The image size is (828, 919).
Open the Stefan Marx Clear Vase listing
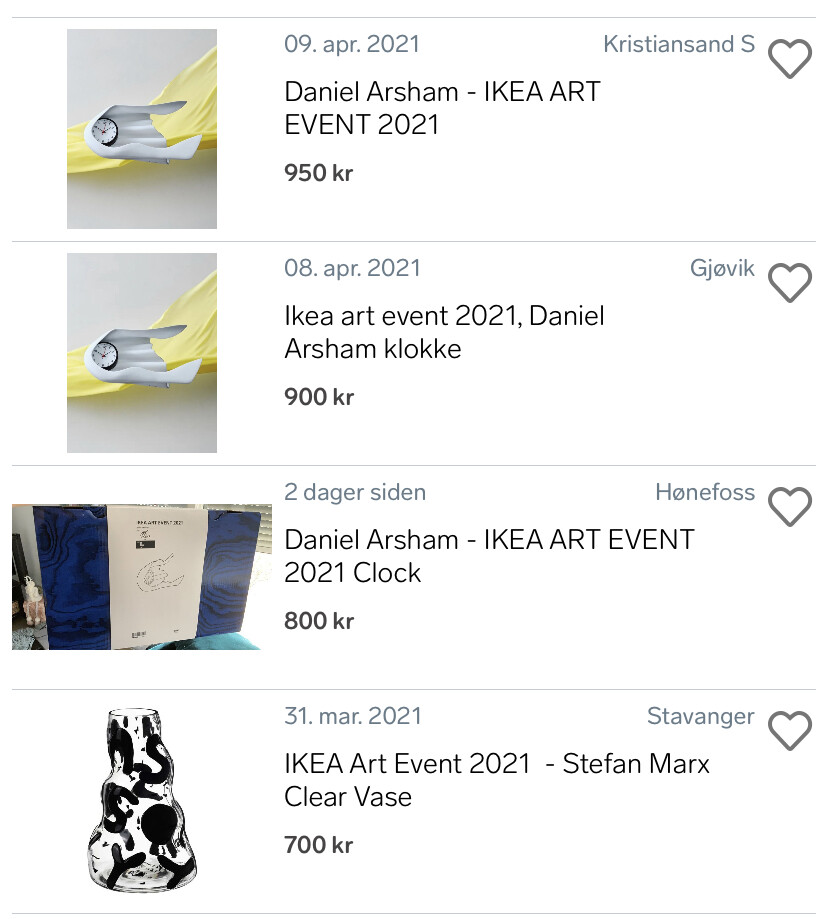(496, 780)
